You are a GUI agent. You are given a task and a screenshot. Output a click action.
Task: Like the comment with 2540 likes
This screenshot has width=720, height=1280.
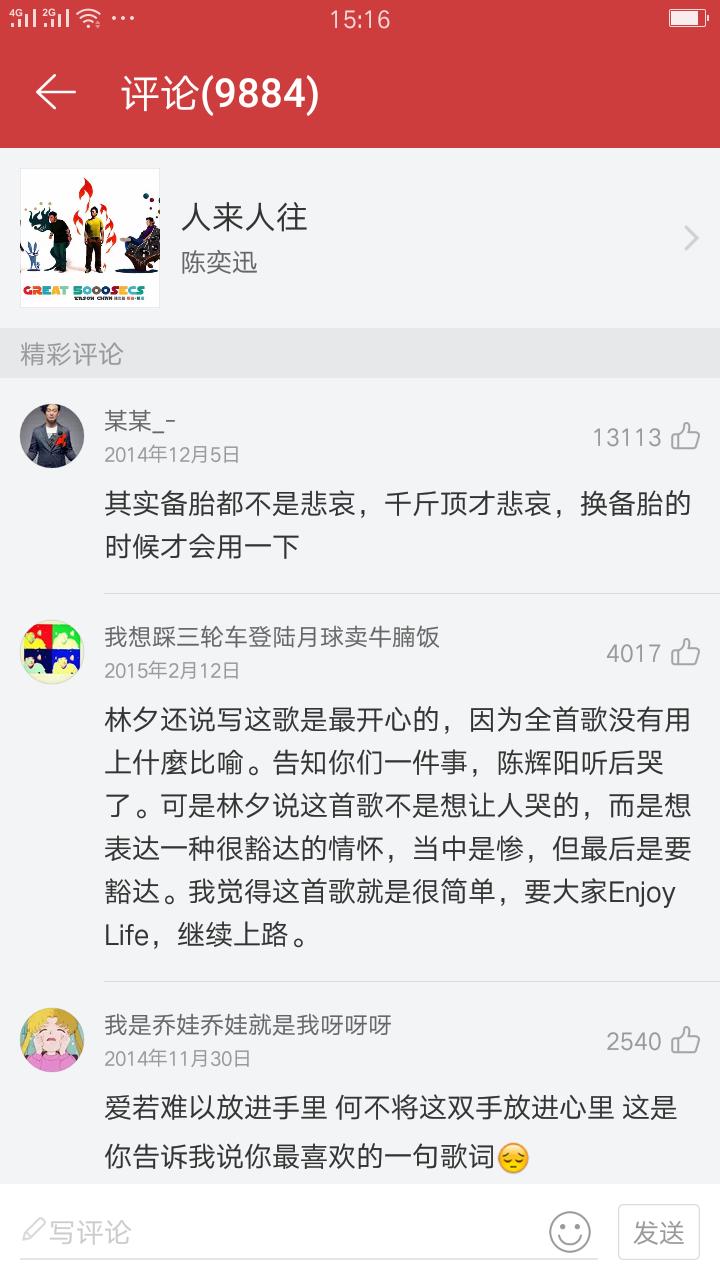[x=686, y=1040]
